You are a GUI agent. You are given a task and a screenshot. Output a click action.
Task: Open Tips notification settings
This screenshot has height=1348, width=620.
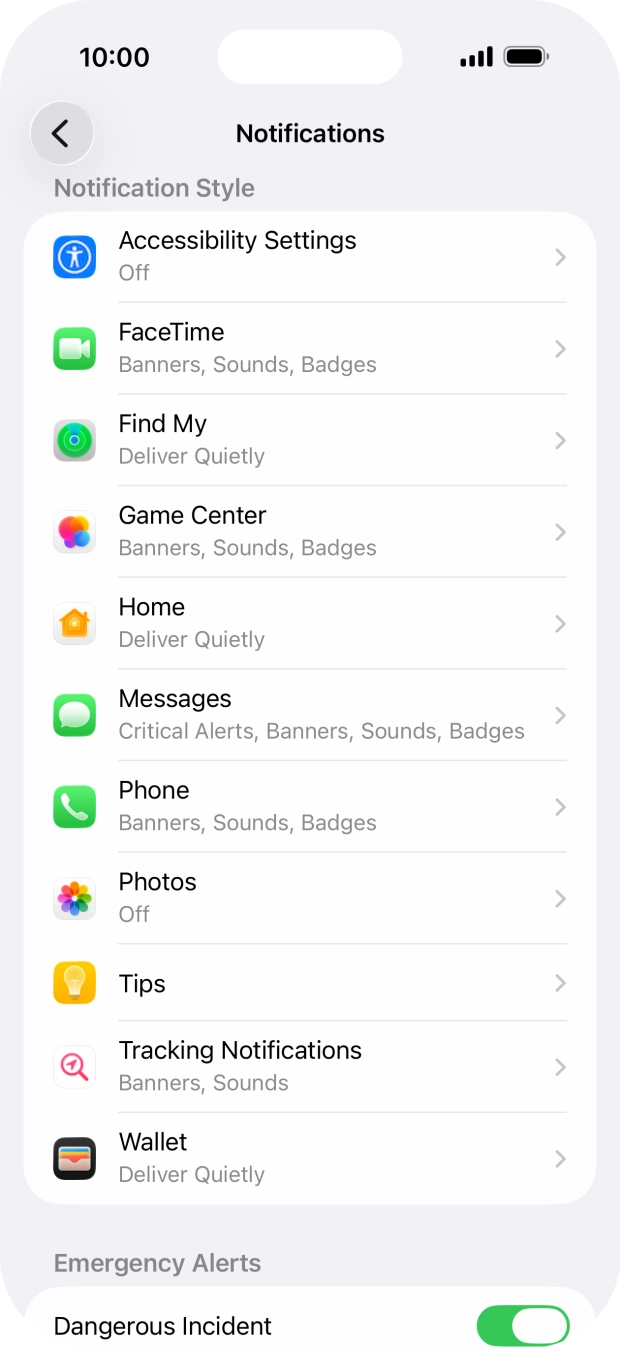[310, 983]
